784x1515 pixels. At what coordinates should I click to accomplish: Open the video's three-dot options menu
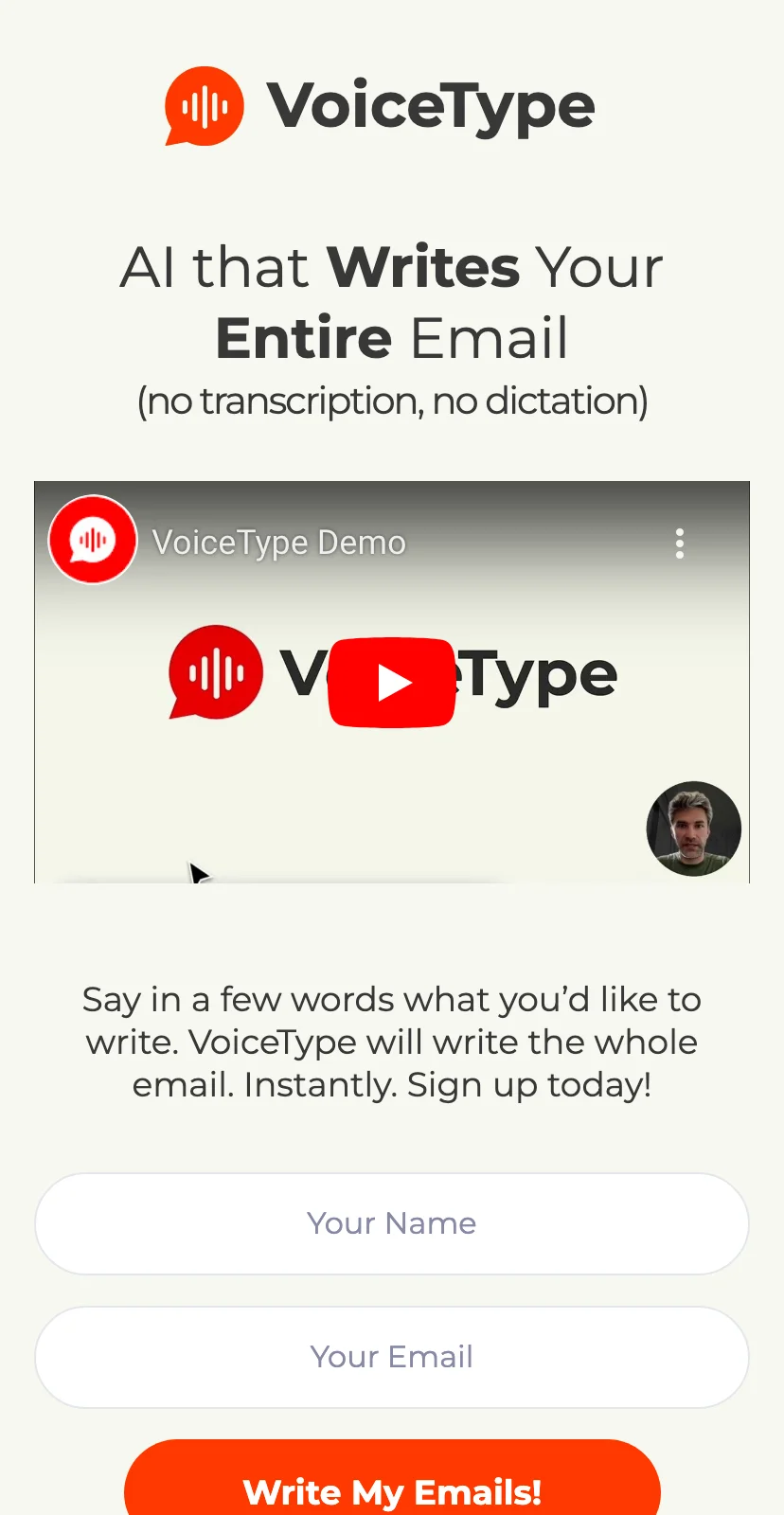pos(680,544)
